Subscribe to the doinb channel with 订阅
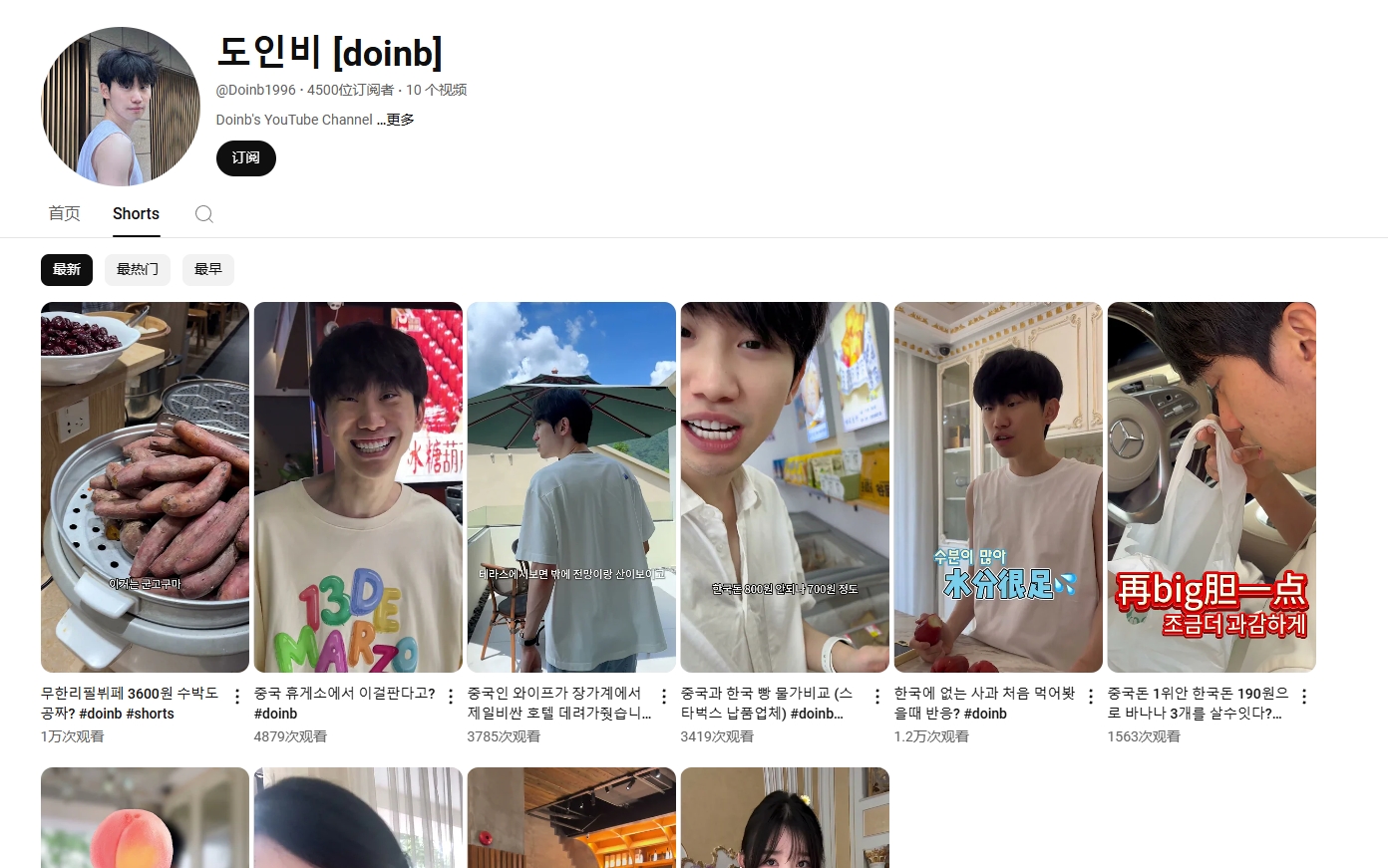The image size is (1388, 868). [x=245, y=158]
